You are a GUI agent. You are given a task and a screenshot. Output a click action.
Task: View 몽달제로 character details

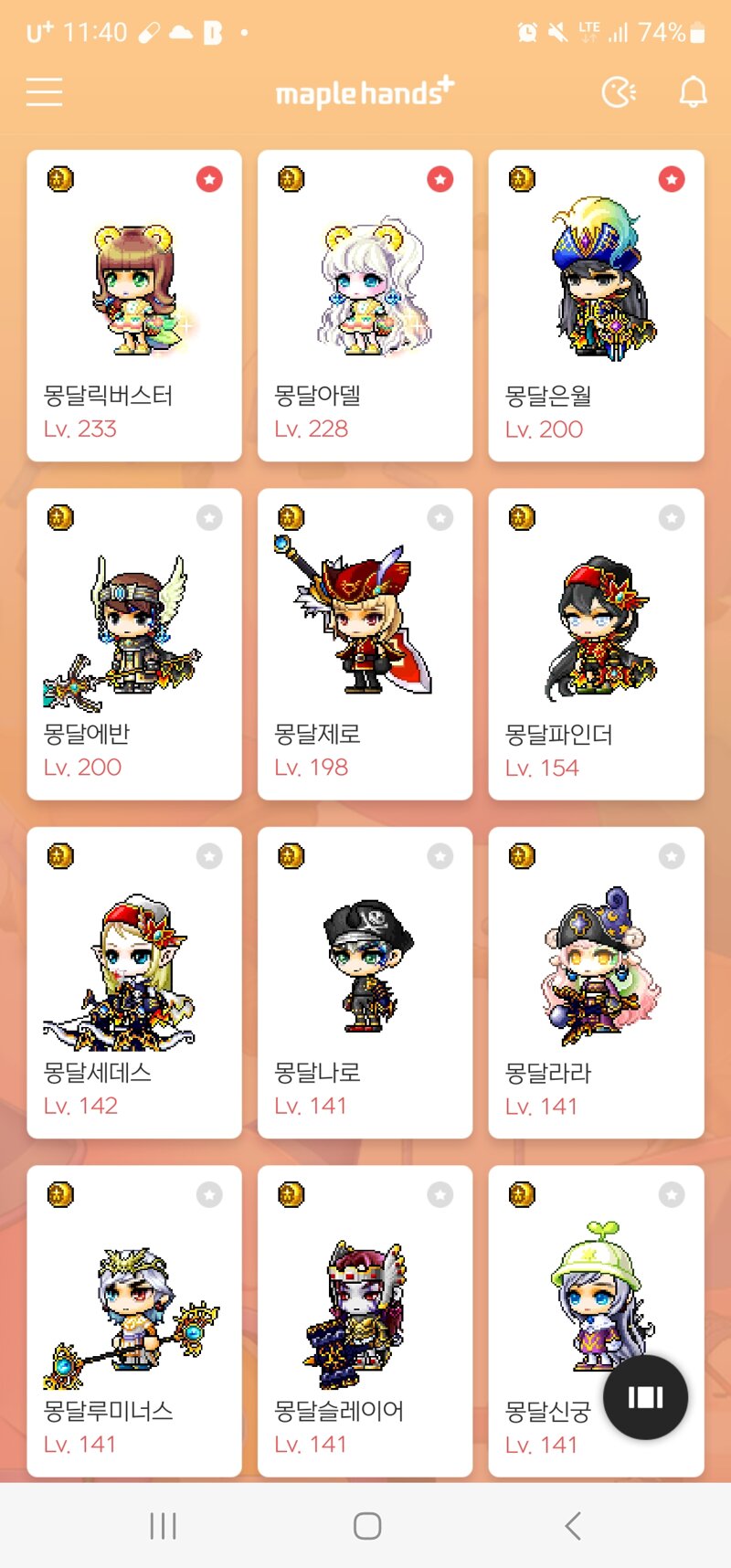click(x=365, y=644)
